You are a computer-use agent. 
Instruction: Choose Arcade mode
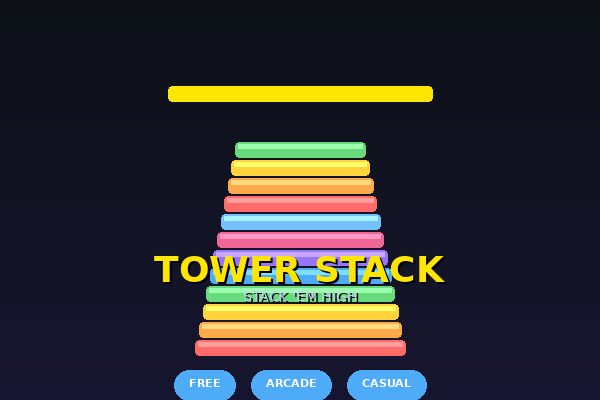click(x=291, y=385)
